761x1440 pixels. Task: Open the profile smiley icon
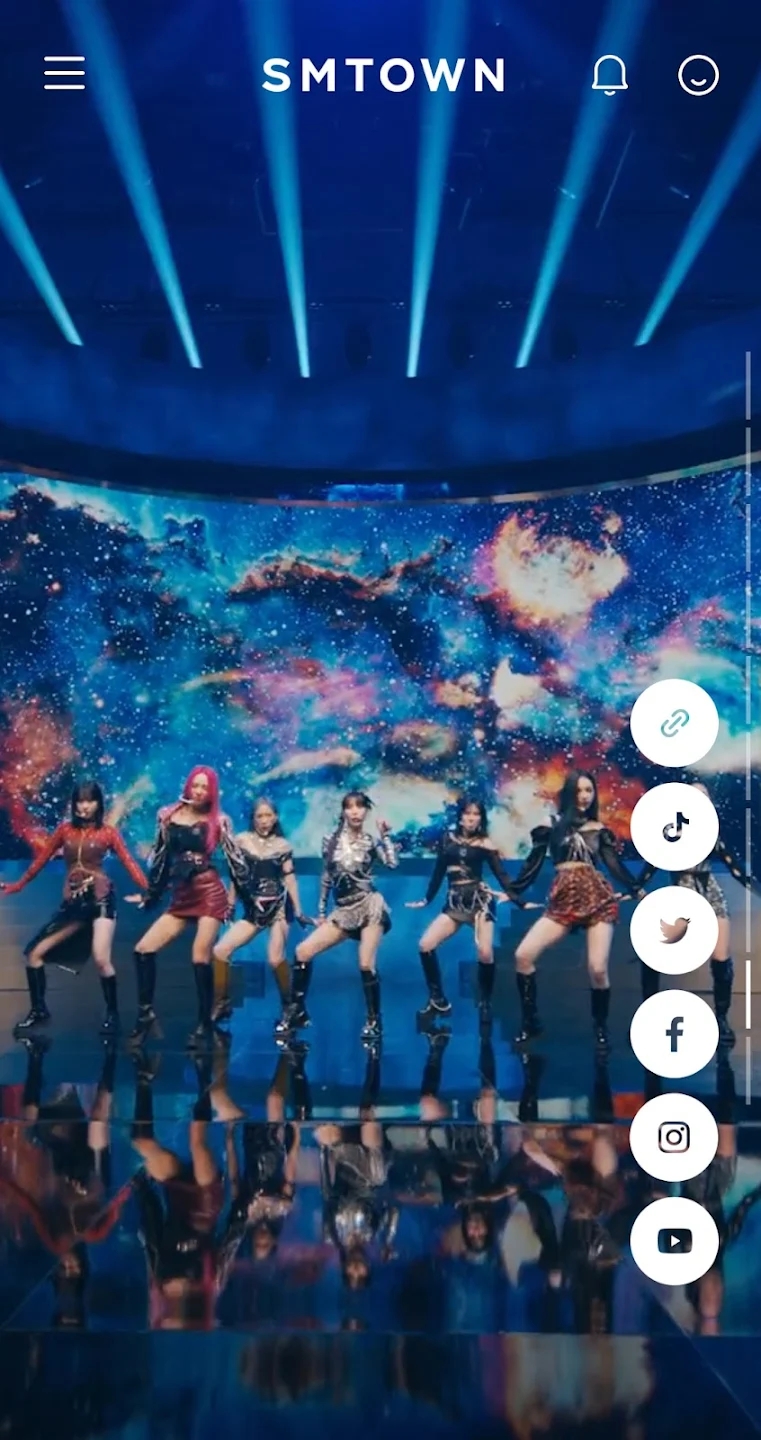point(698,75)
